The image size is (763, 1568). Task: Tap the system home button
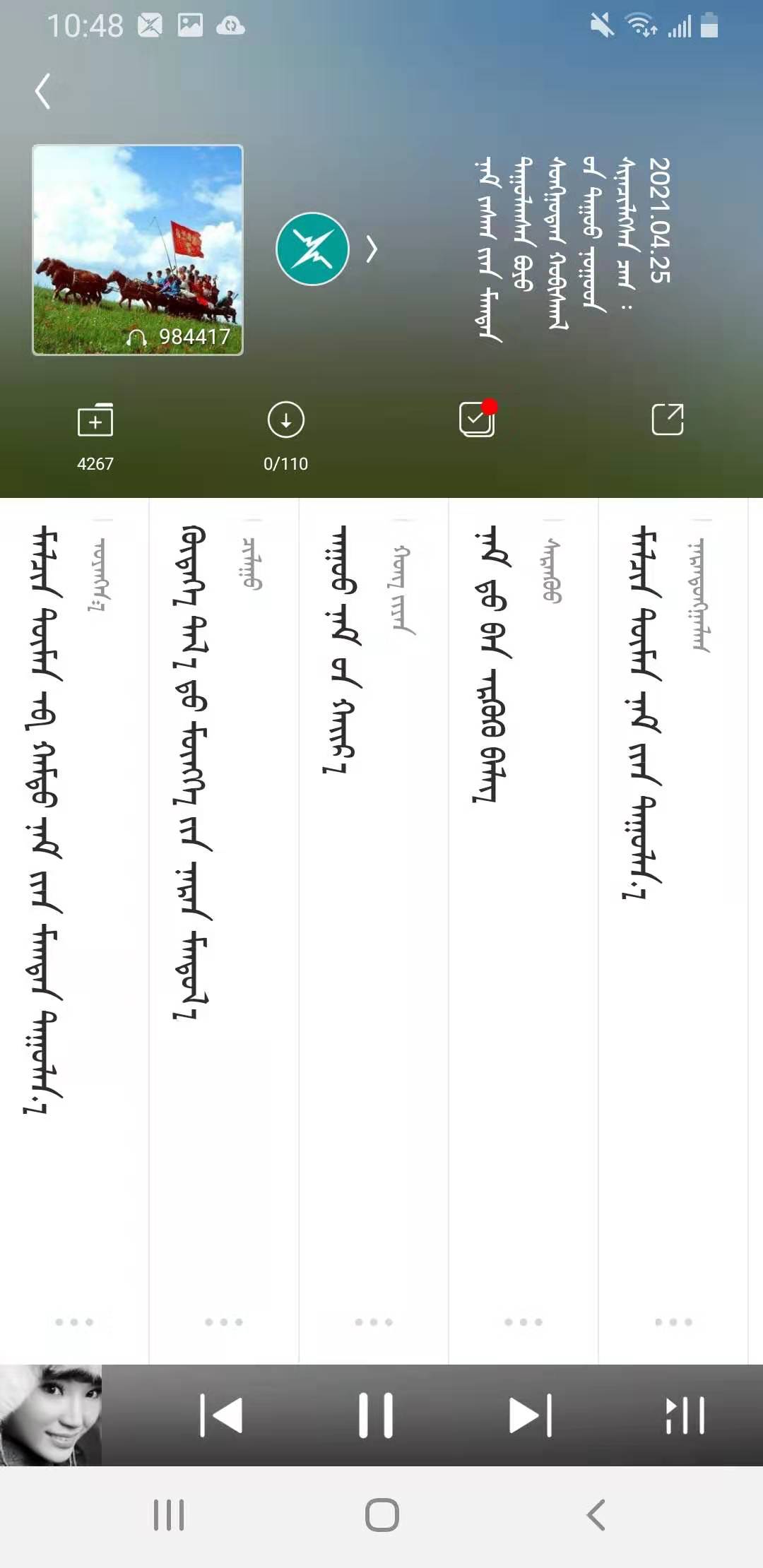click(381, 1515)
